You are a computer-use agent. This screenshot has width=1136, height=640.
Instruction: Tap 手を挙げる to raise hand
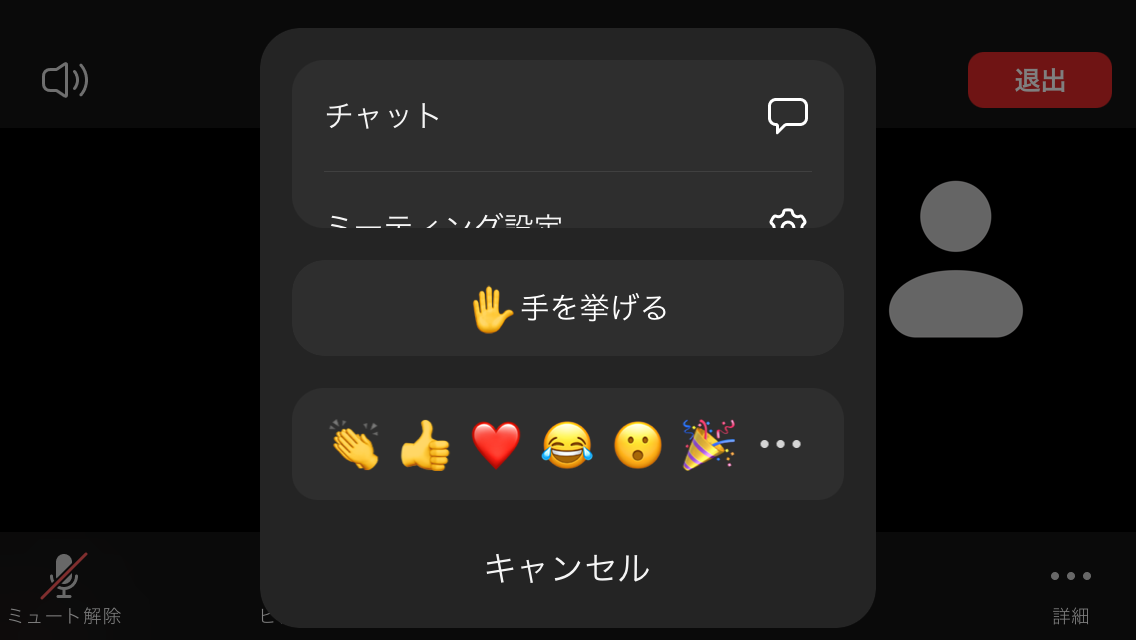pyautogui.click(x=567, y=308)
